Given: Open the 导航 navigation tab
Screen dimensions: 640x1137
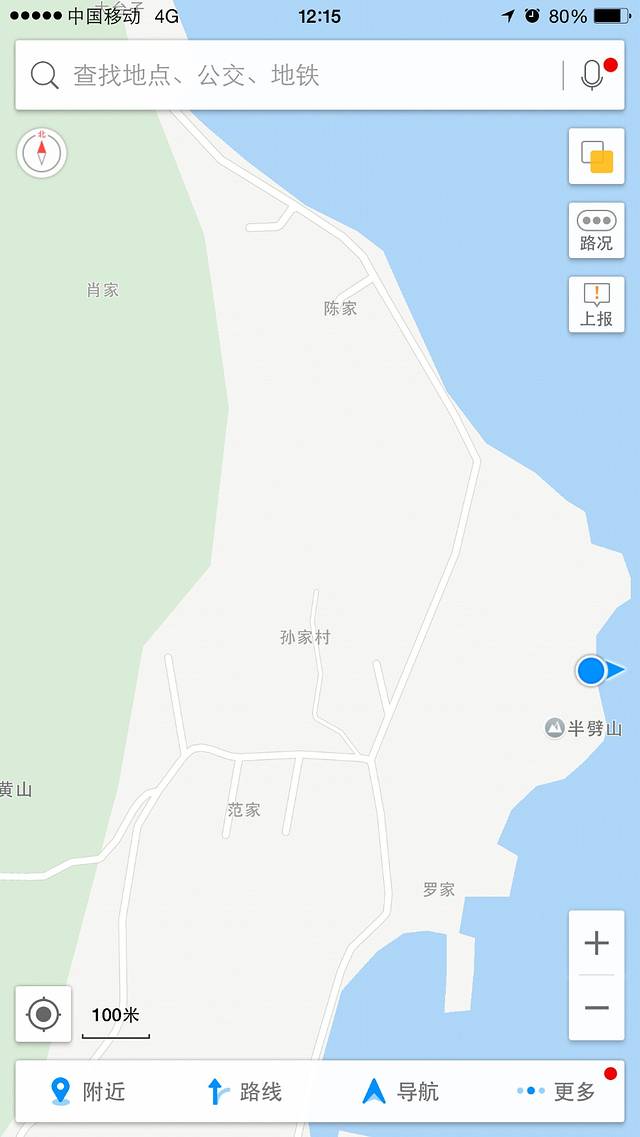Looking at the screenshot, I should [x=401, y=1091].
